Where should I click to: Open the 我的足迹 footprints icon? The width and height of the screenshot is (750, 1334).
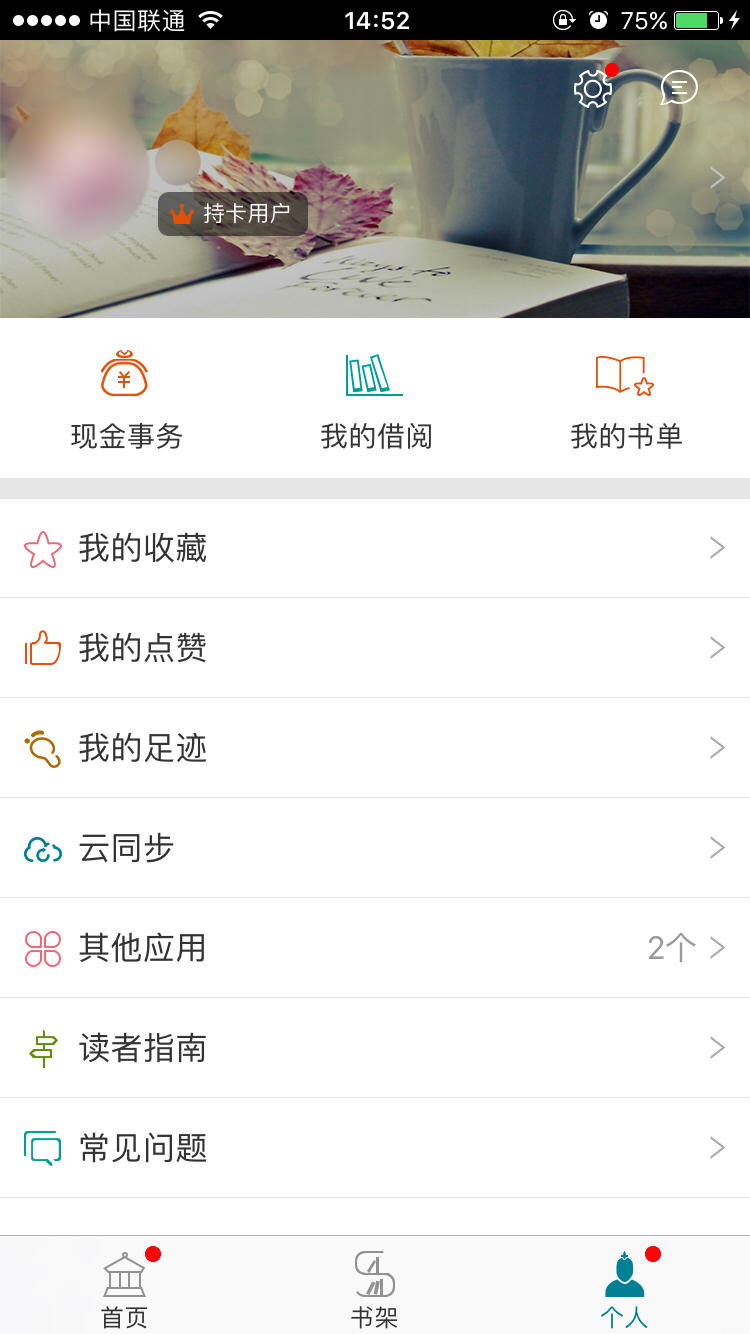click(42, 748)
